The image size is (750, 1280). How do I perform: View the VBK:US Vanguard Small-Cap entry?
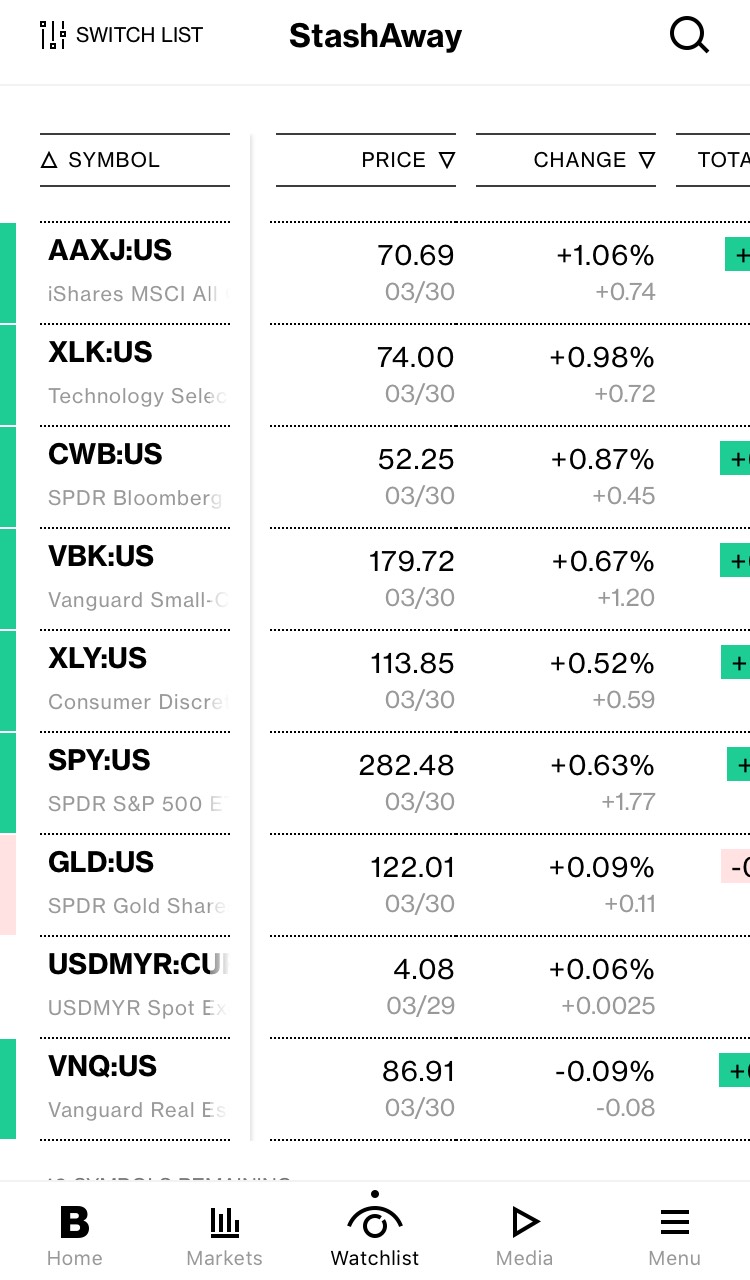click(375, 579)
